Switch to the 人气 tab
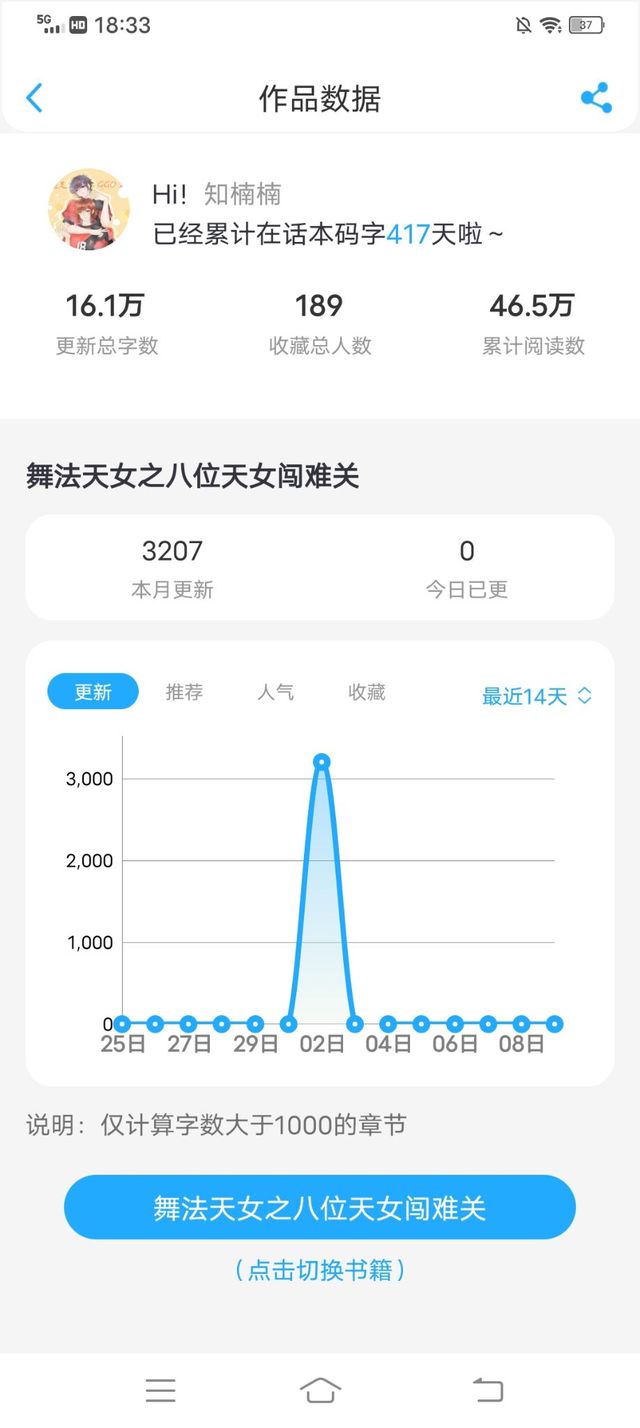640x1428 pixels. click(276, 692)
